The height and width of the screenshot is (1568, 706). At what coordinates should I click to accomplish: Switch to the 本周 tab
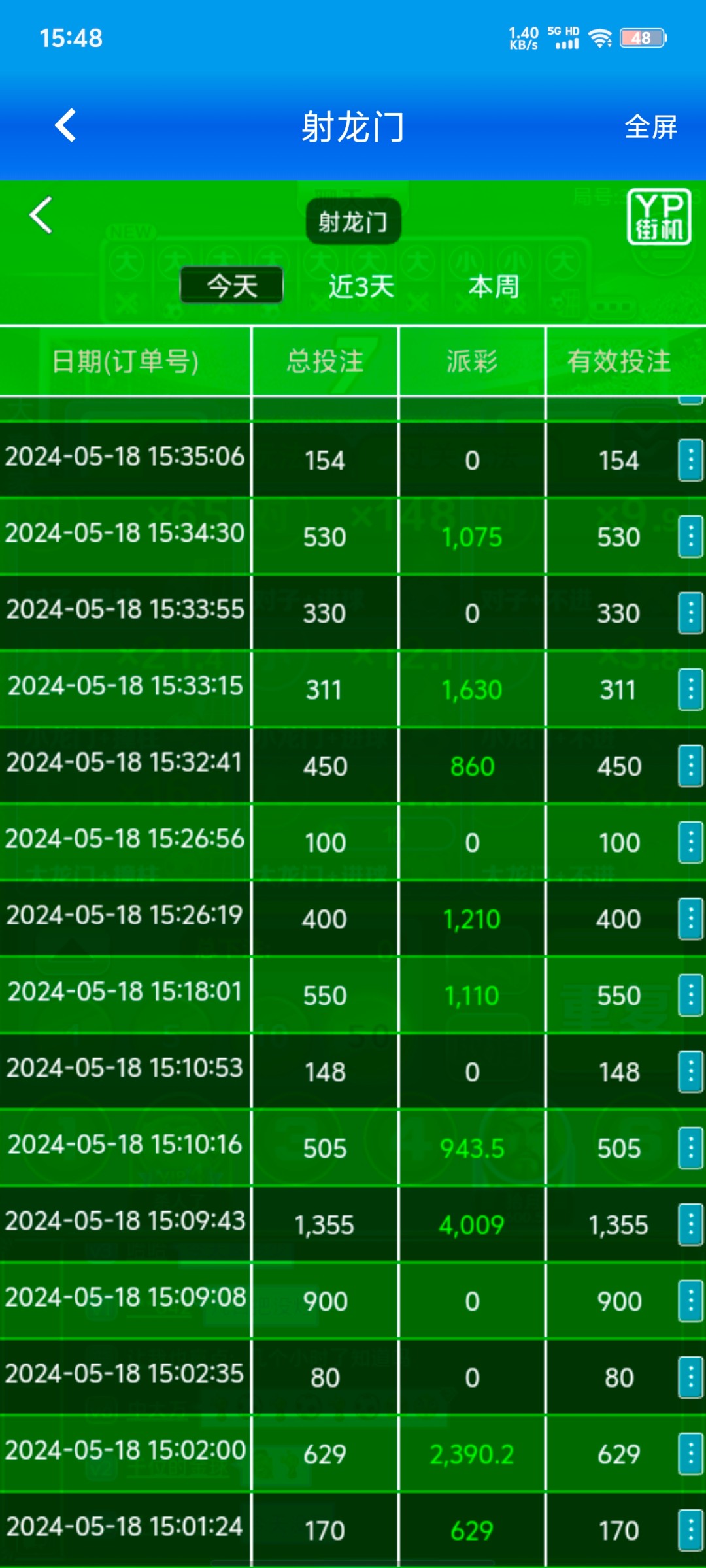click(494, 286)
